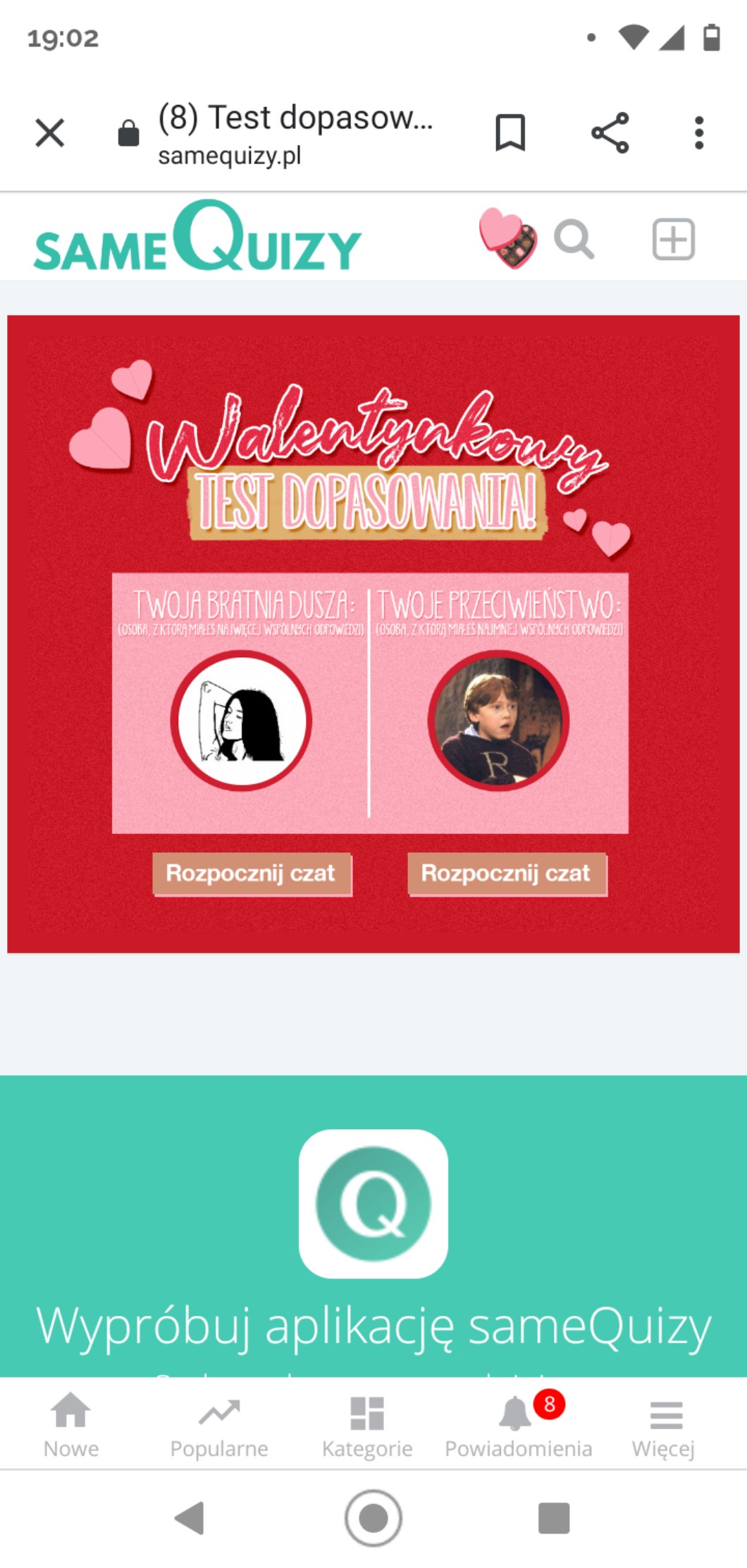The height and width of the screenshot is (1568, 747).
Task: Go back with the system back button
Action: point(189,1517)
